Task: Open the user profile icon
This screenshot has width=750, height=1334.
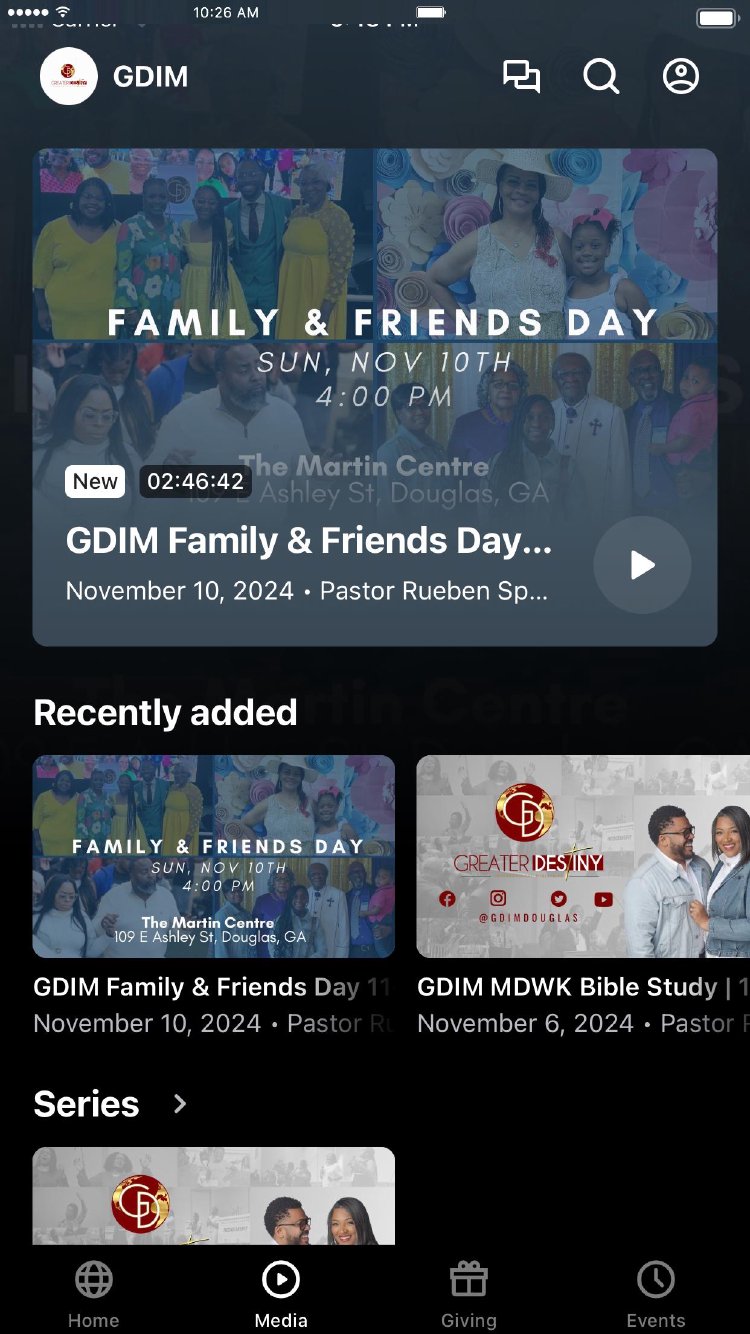Action: tap(681, 77)
